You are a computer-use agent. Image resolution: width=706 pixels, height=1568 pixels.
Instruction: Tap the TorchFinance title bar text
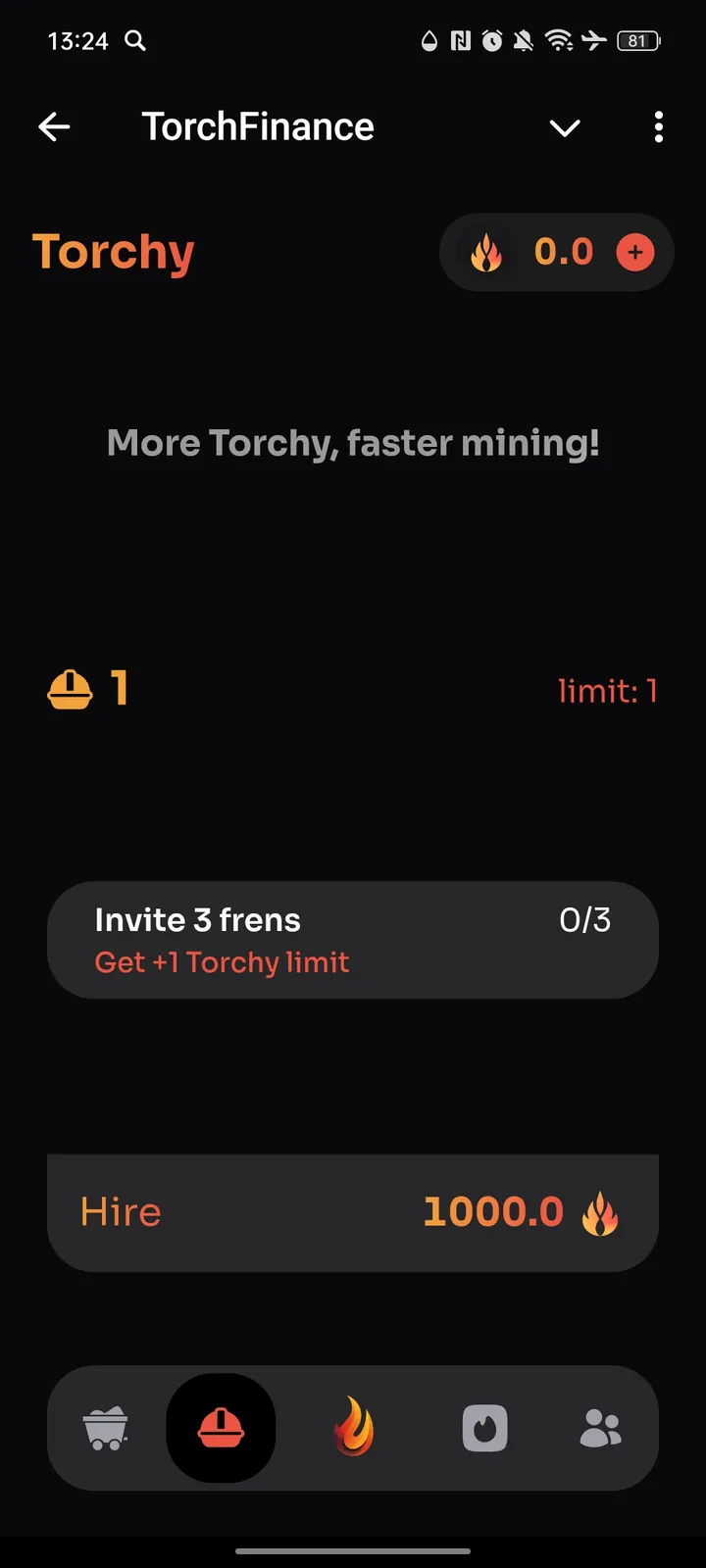pos(257,125)
